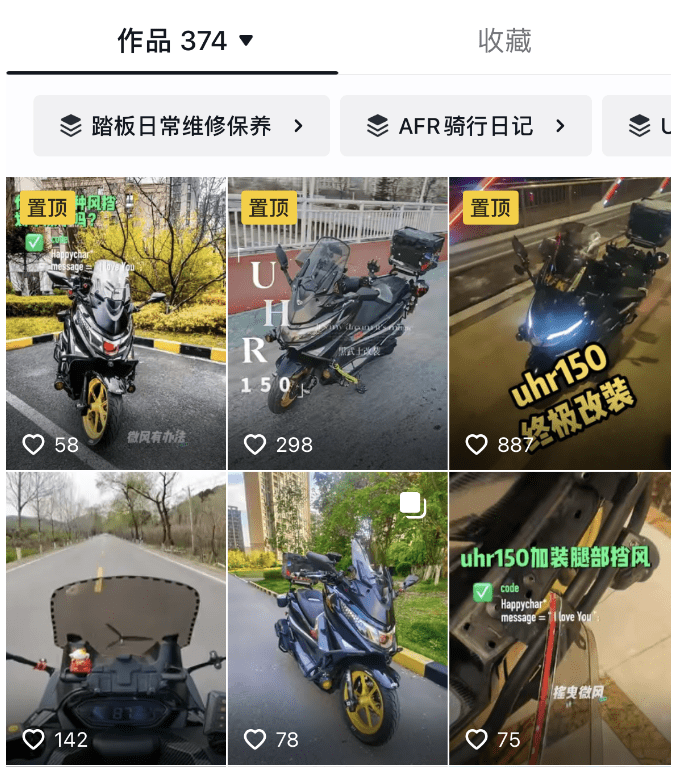Switch to the 收藏 tab
Screen dimensions: 689x767
(x=504, y=41)
